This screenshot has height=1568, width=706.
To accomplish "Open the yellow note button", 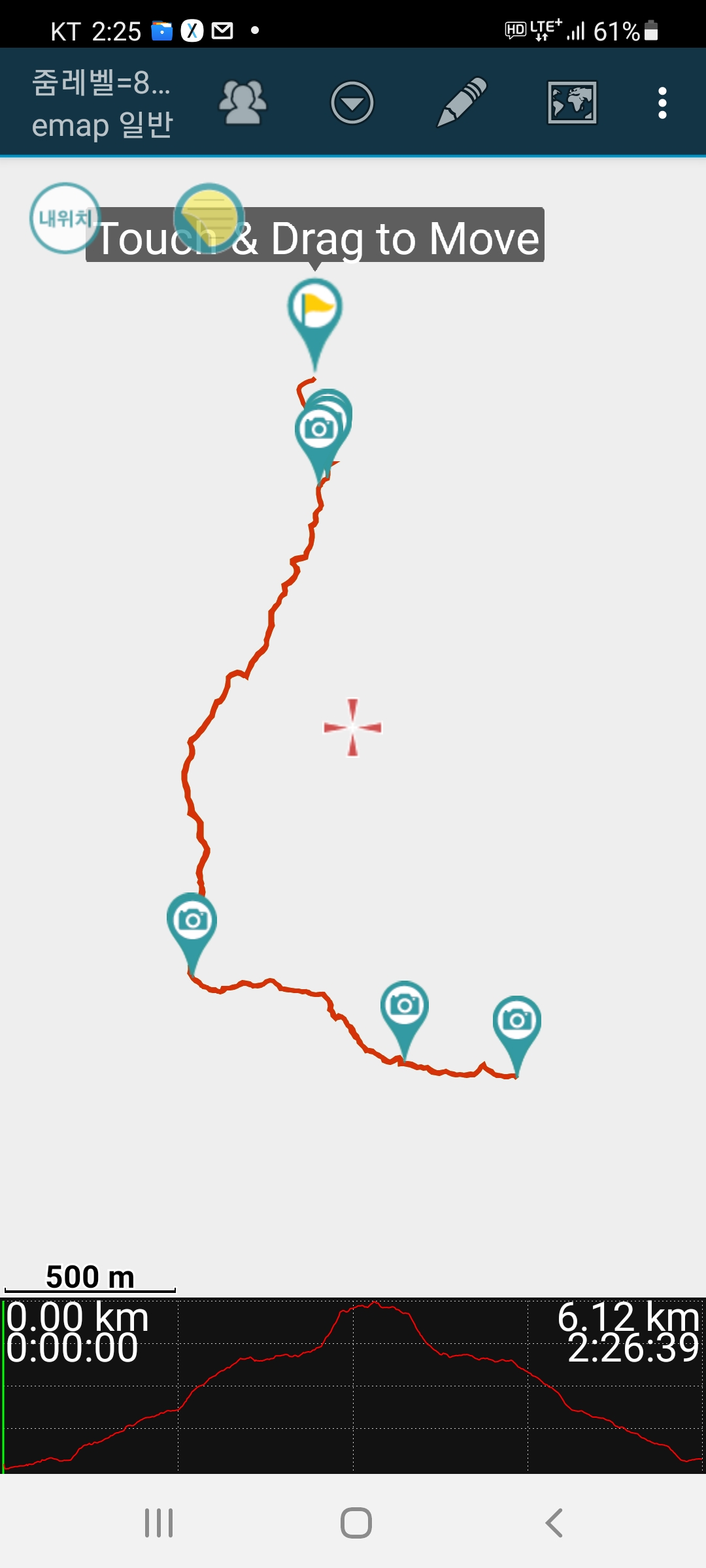I will [x=209, y=218].
